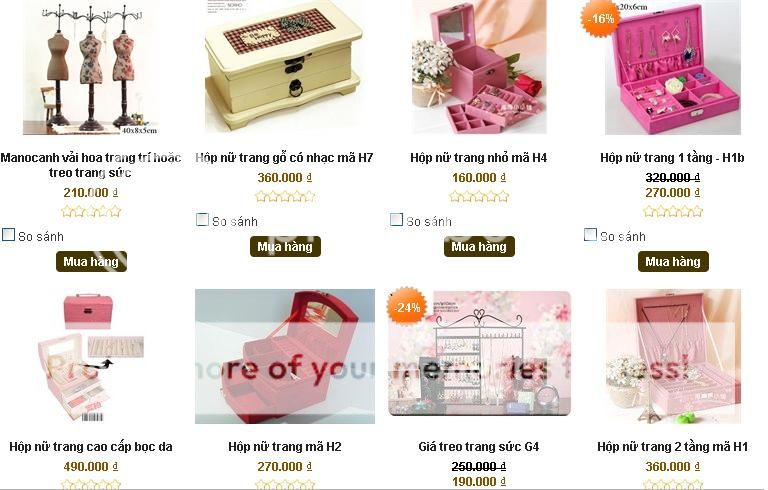This screenshot has width=768, height=490.
Task: View Hộp nữ trang nhỏ mã H4 picture
Action: pos(478,68)
